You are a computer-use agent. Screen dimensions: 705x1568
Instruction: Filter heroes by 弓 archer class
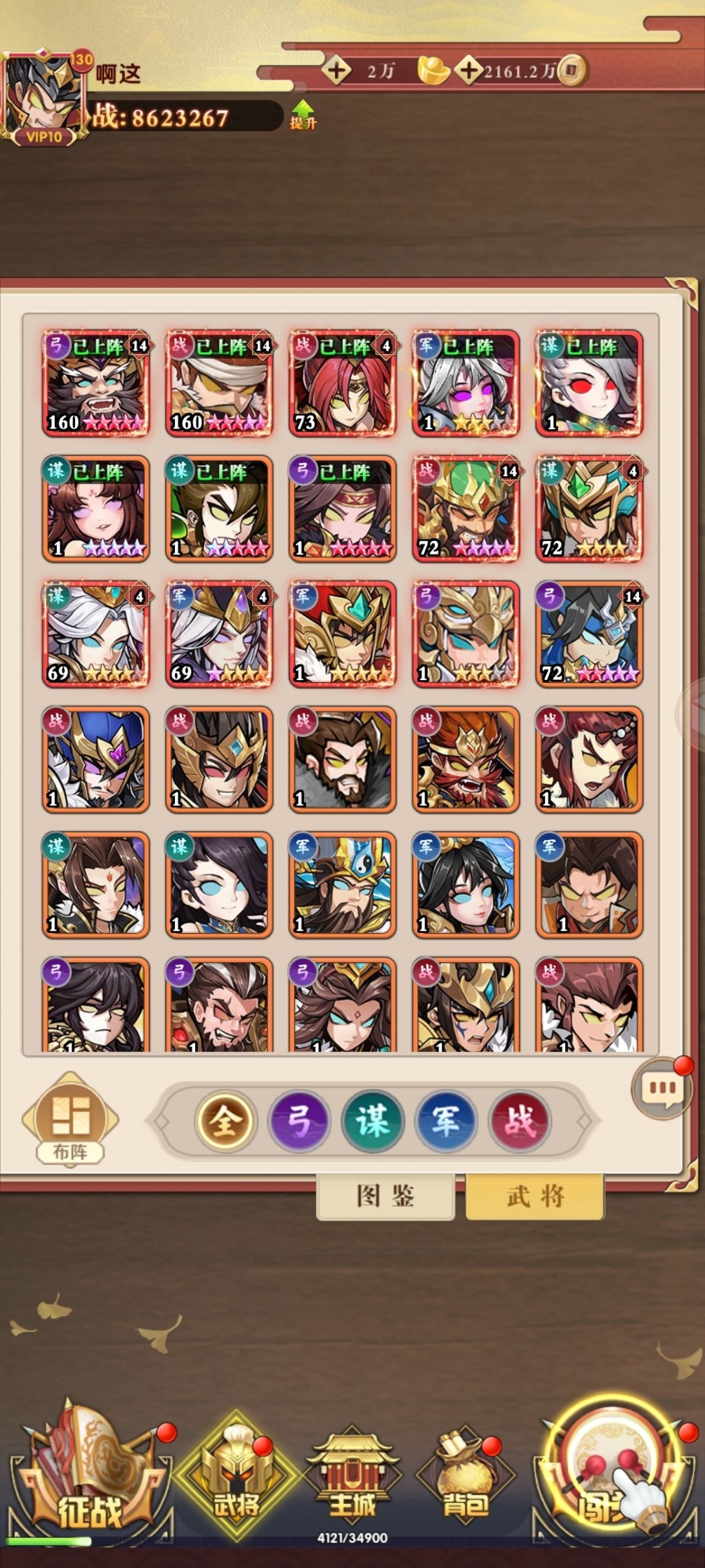[x=299, y=1121]
